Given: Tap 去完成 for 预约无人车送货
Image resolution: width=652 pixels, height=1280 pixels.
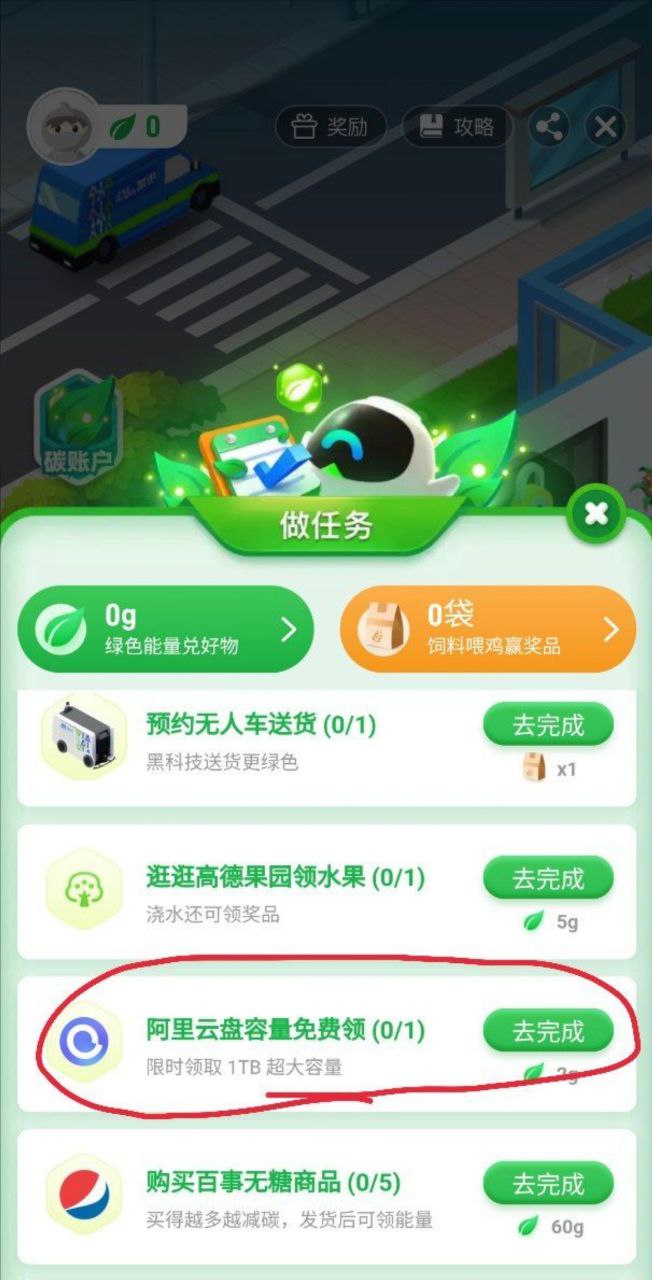Looking at the screenshot, I should tap(548, 725).
